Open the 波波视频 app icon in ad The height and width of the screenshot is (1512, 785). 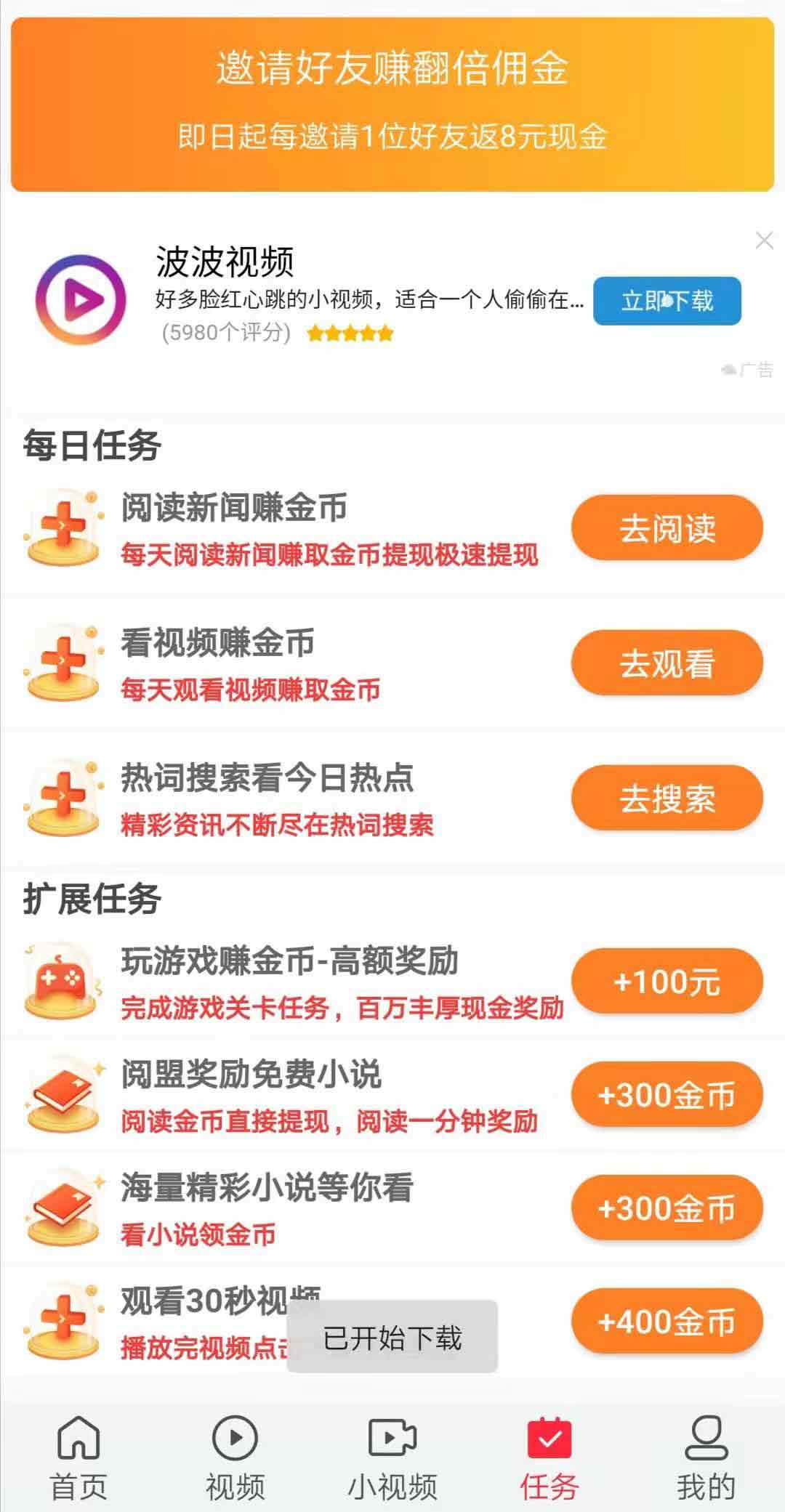(x=81, y=299)
